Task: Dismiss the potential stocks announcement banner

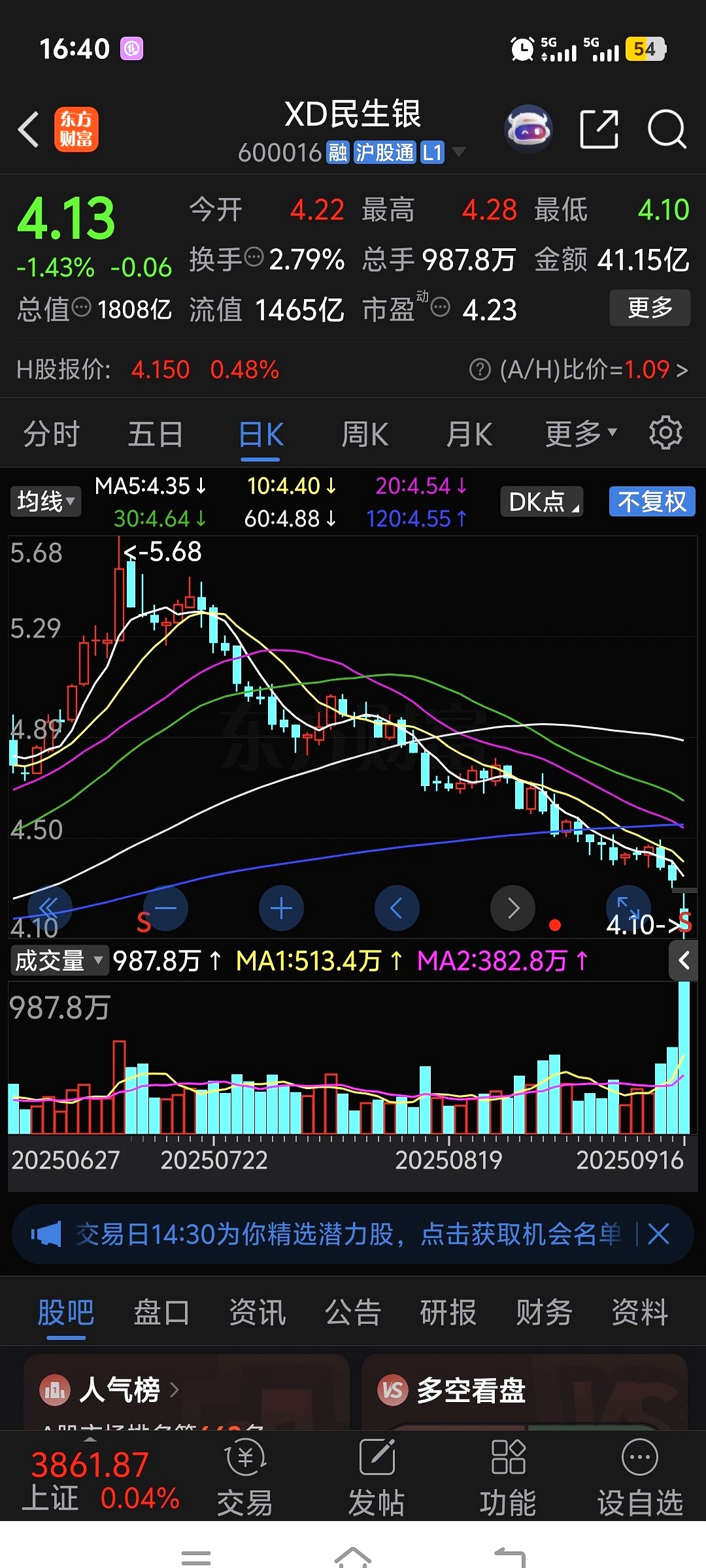Action: tap(658, 1233)
